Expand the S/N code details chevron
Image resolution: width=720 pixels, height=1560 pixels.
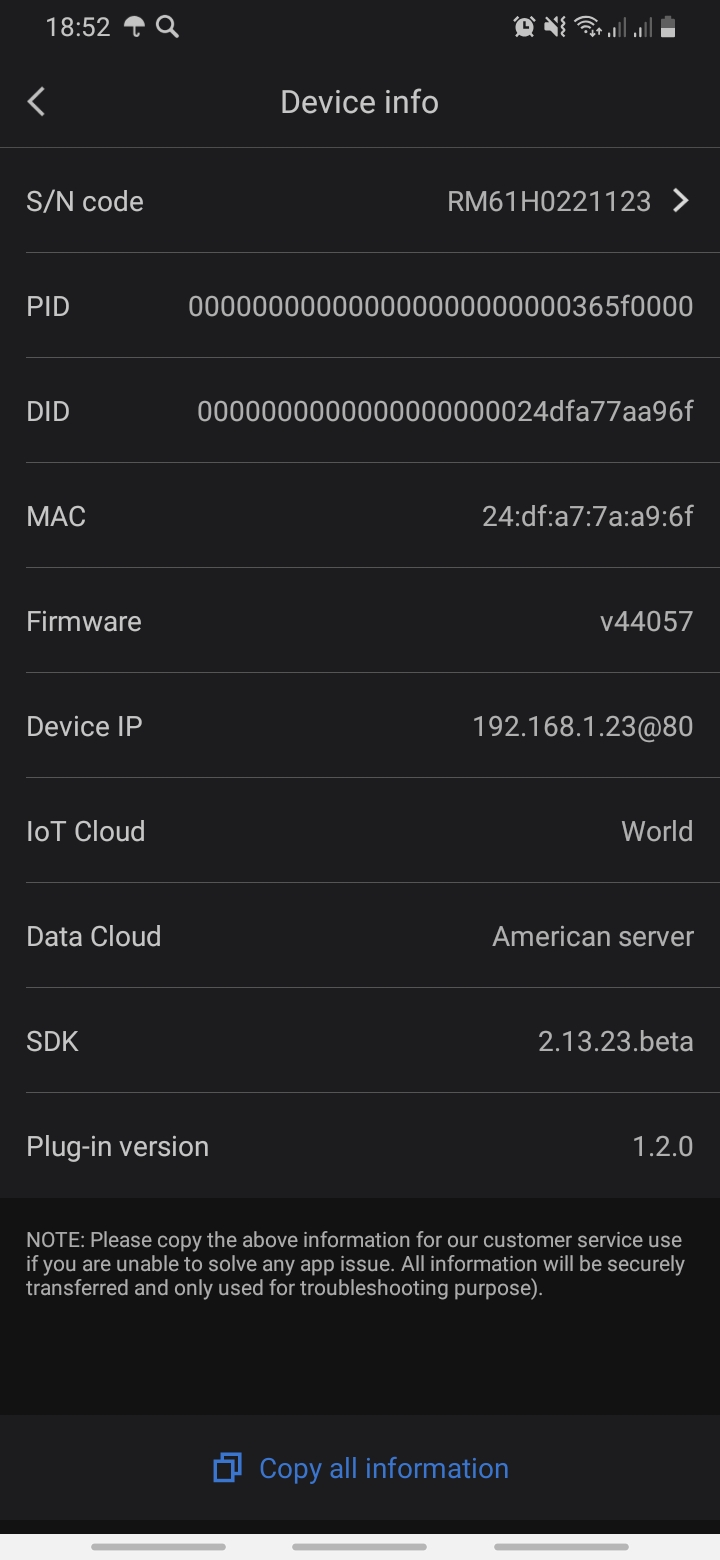[x=681, y=200]
